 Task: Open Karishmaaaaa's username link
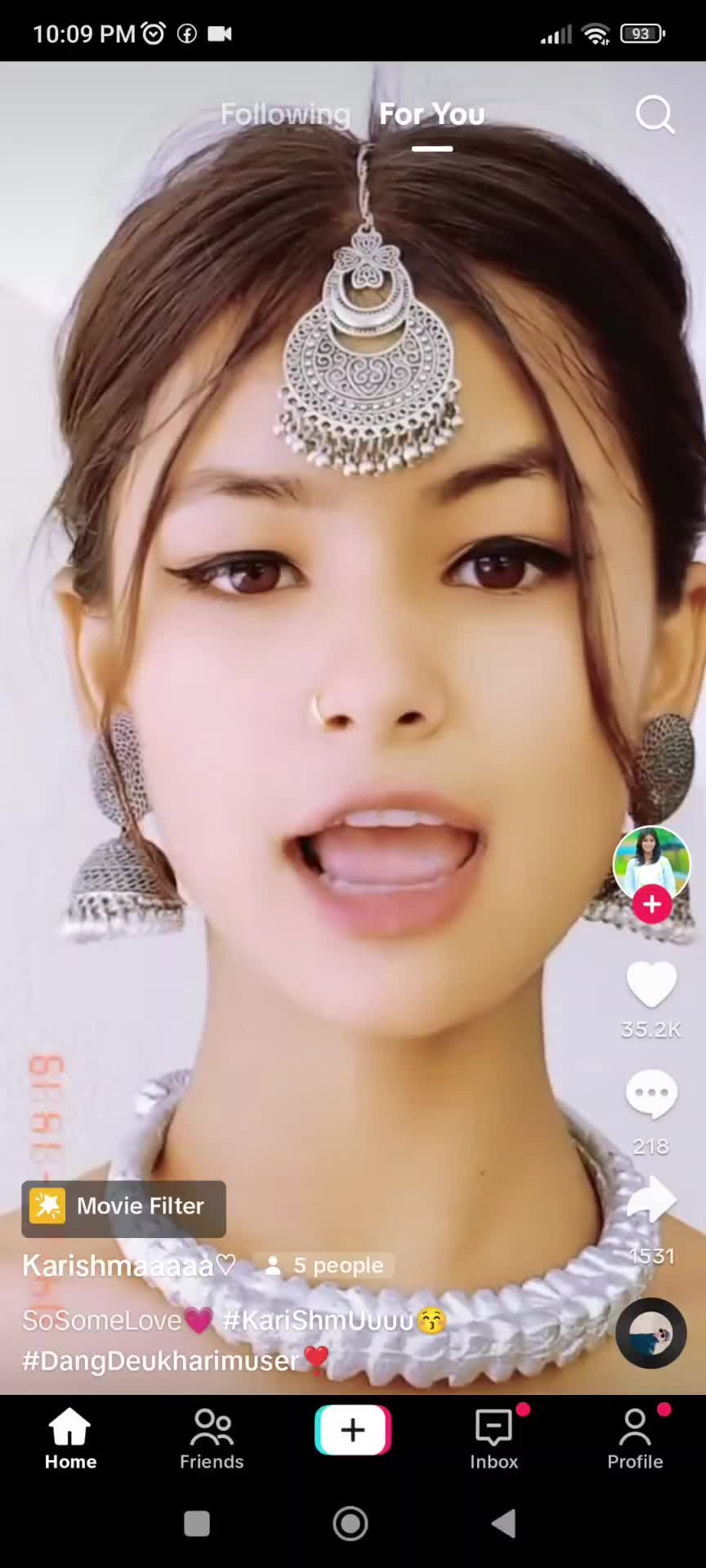[128, 1266]
